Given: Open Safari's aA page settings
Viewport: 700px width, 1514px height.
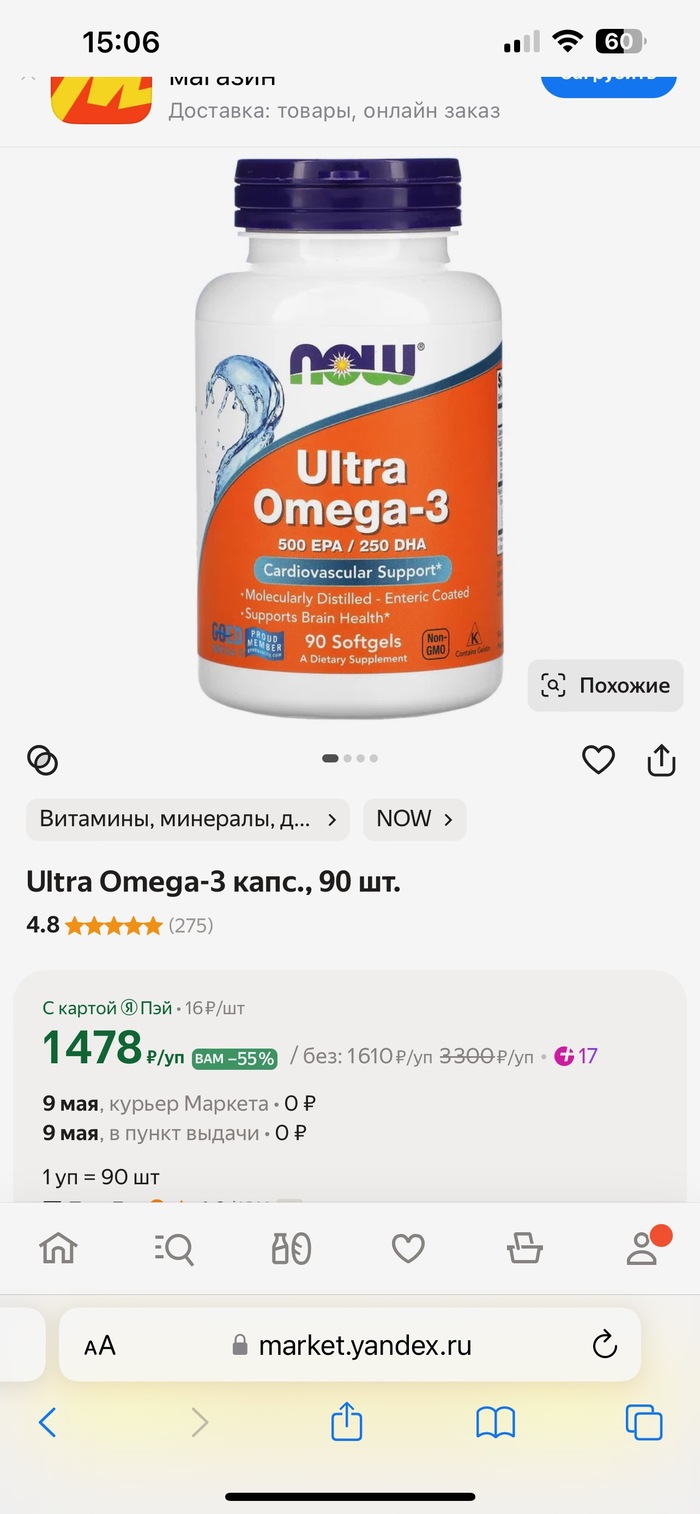Looking at the screenshot, I should pos(100,1346).
